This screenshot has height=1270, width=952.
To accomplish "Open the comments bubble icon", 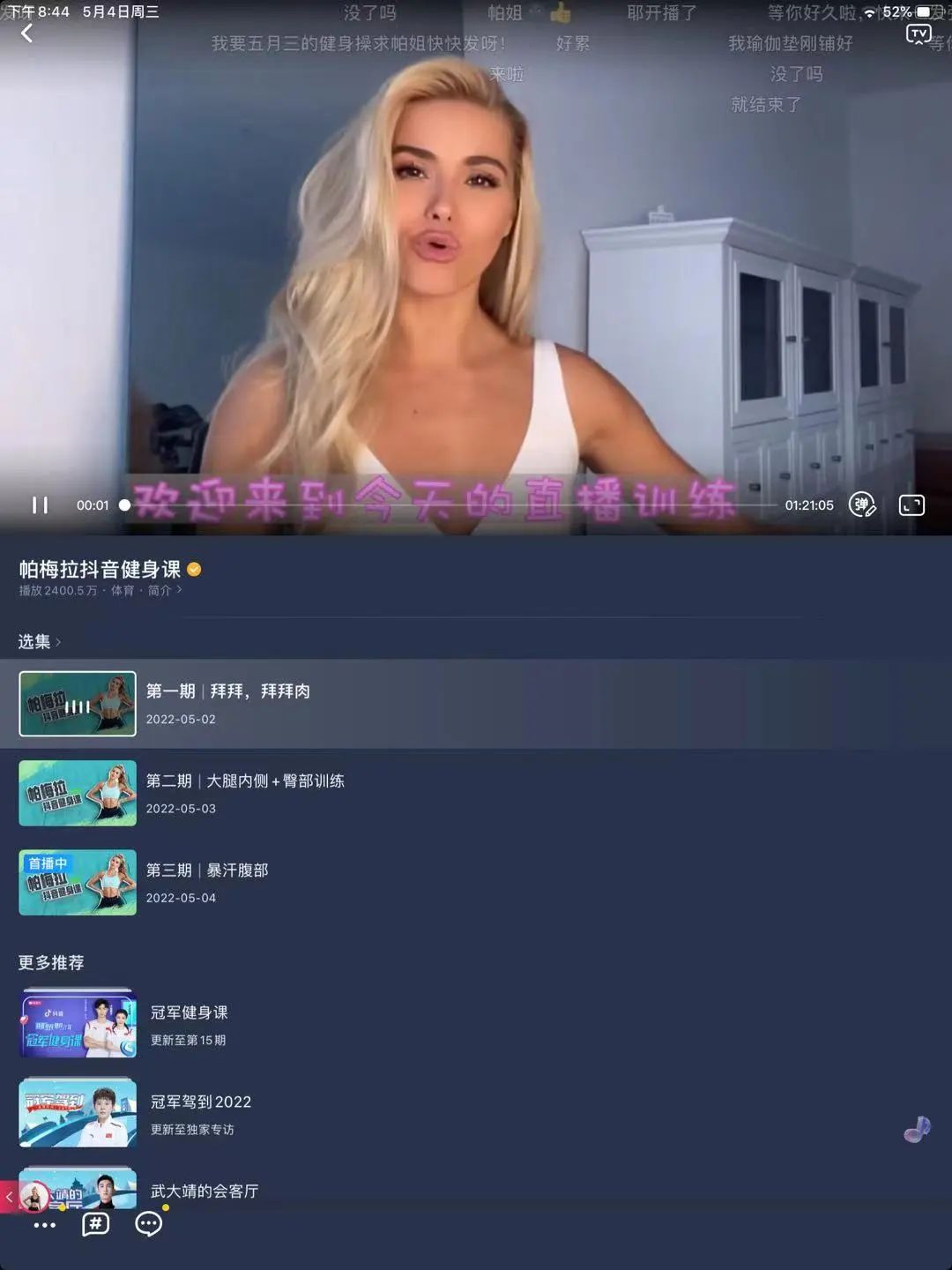I will coord(148,1223).
